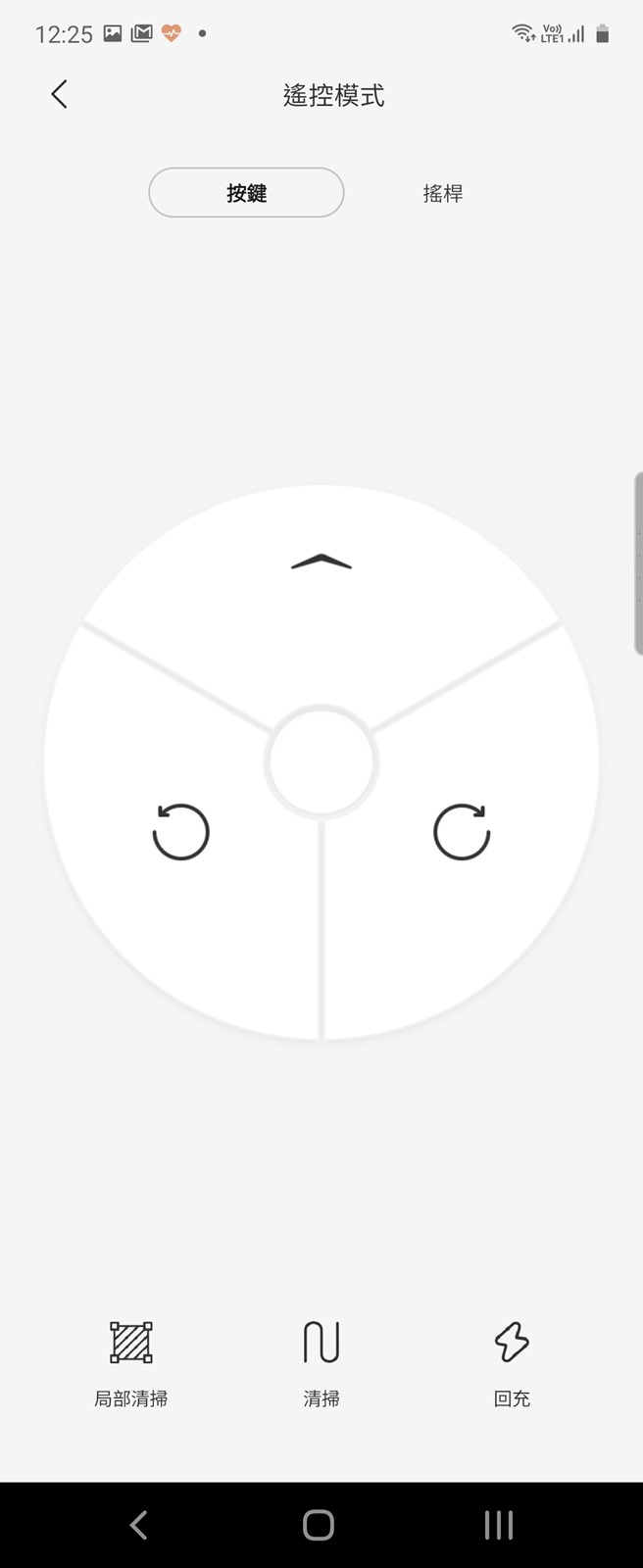Open the recent apps view
The width and height of the screenshot is (643, 1568).
pos(499,1525)
